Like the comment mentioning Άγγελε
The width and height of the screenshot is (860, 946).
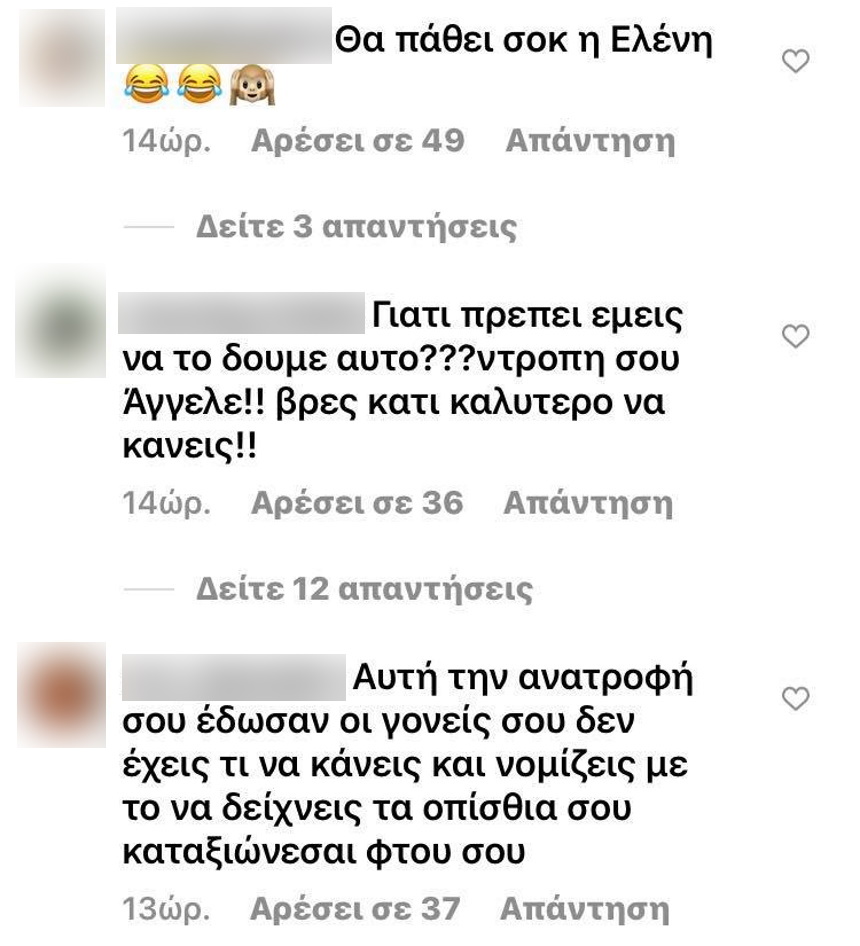795,336
